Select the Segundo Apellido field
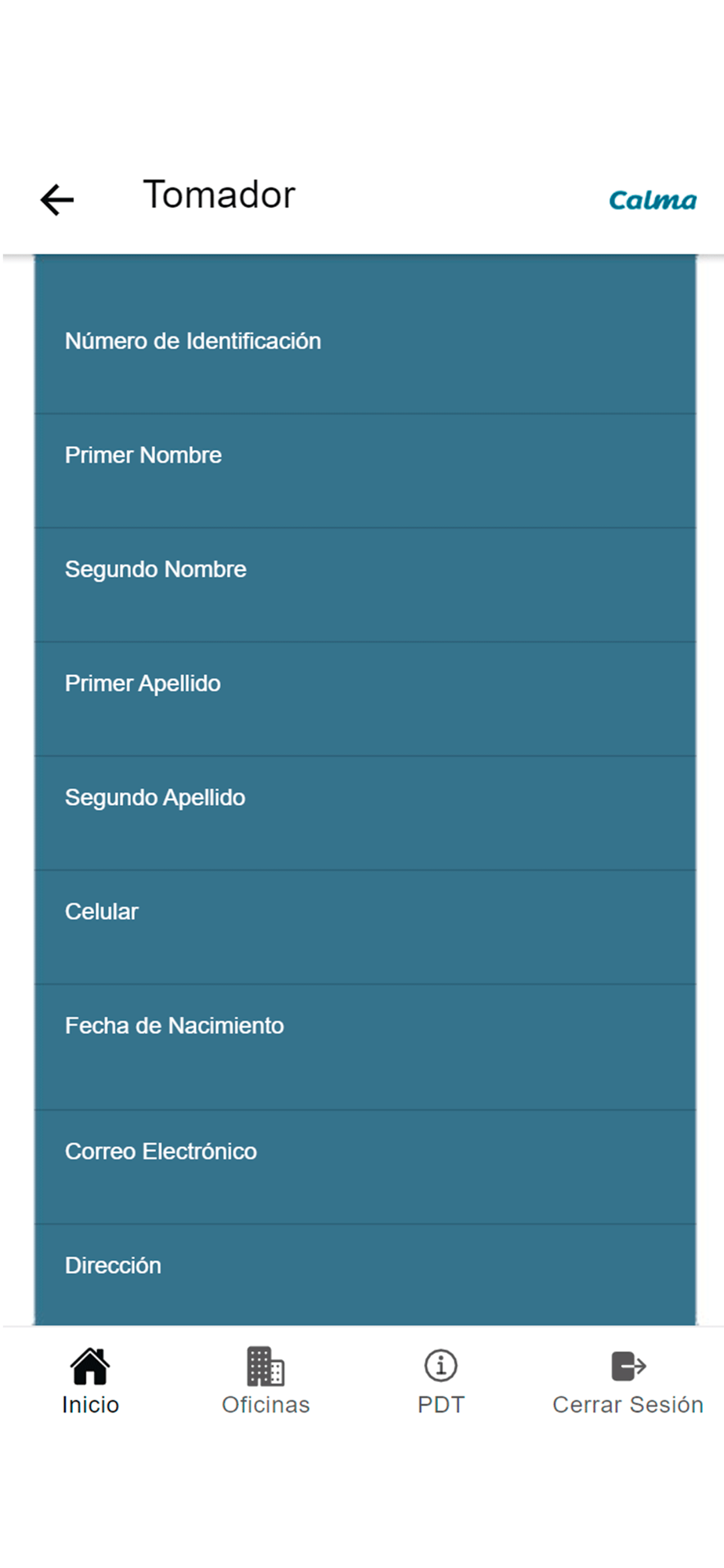 pos(365,813)
